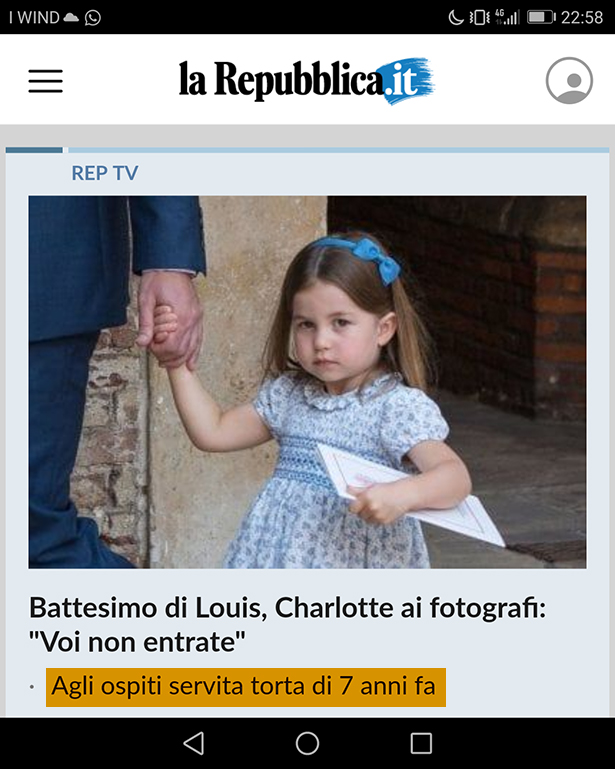Open the REP TV section
Image resolution: width=615 pixels, height=769 pixels.
(x=104, y=174)
